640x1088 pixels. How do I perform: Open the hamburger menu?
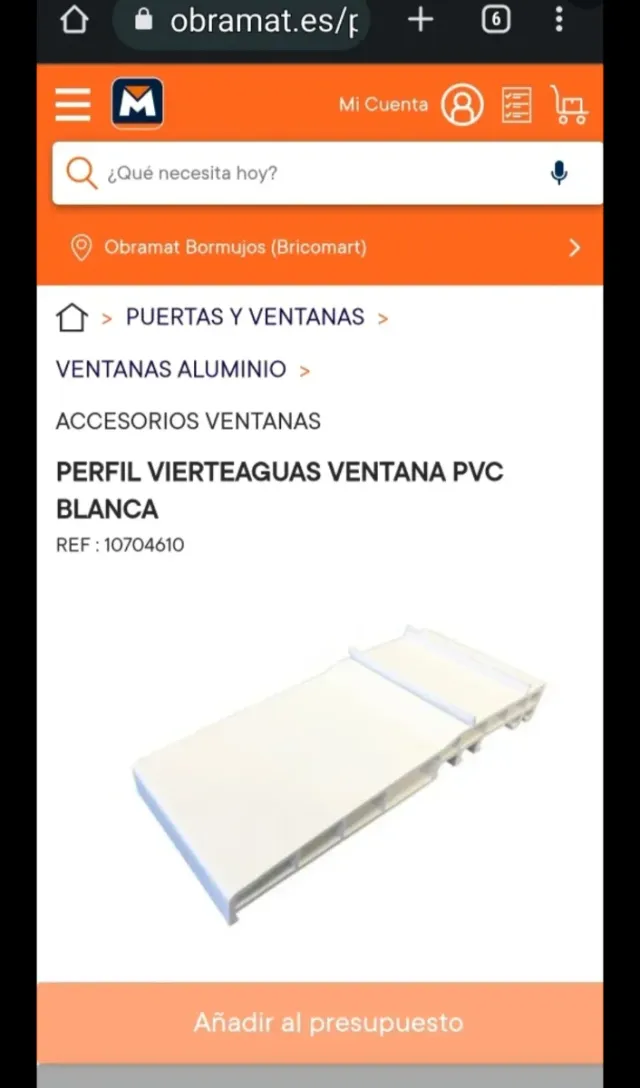[73, 104]
